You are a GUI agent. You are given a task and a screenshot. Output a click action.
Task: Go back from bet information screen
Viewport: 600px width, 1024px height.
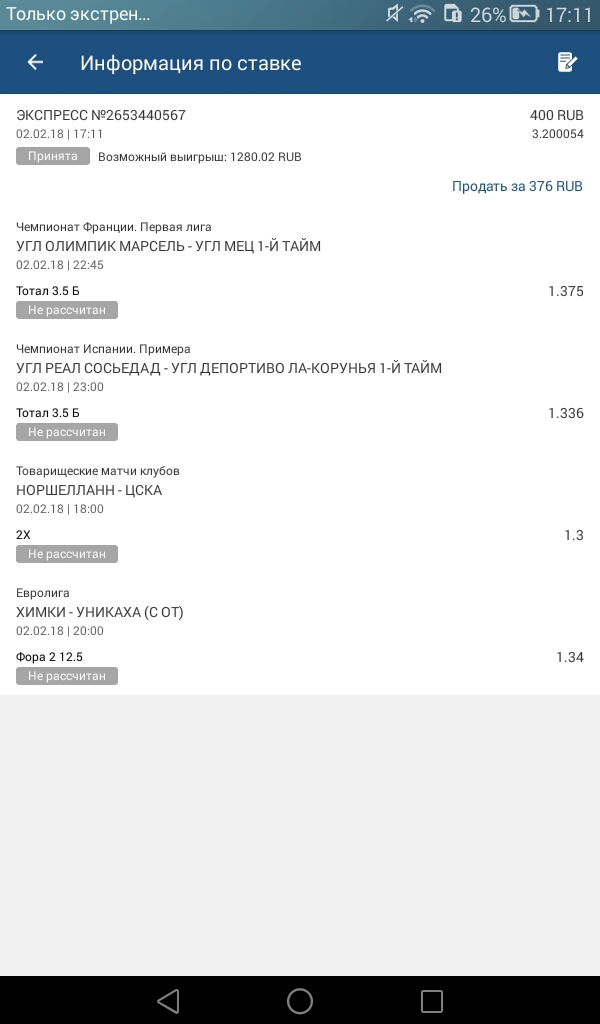(x=35, y=63)
